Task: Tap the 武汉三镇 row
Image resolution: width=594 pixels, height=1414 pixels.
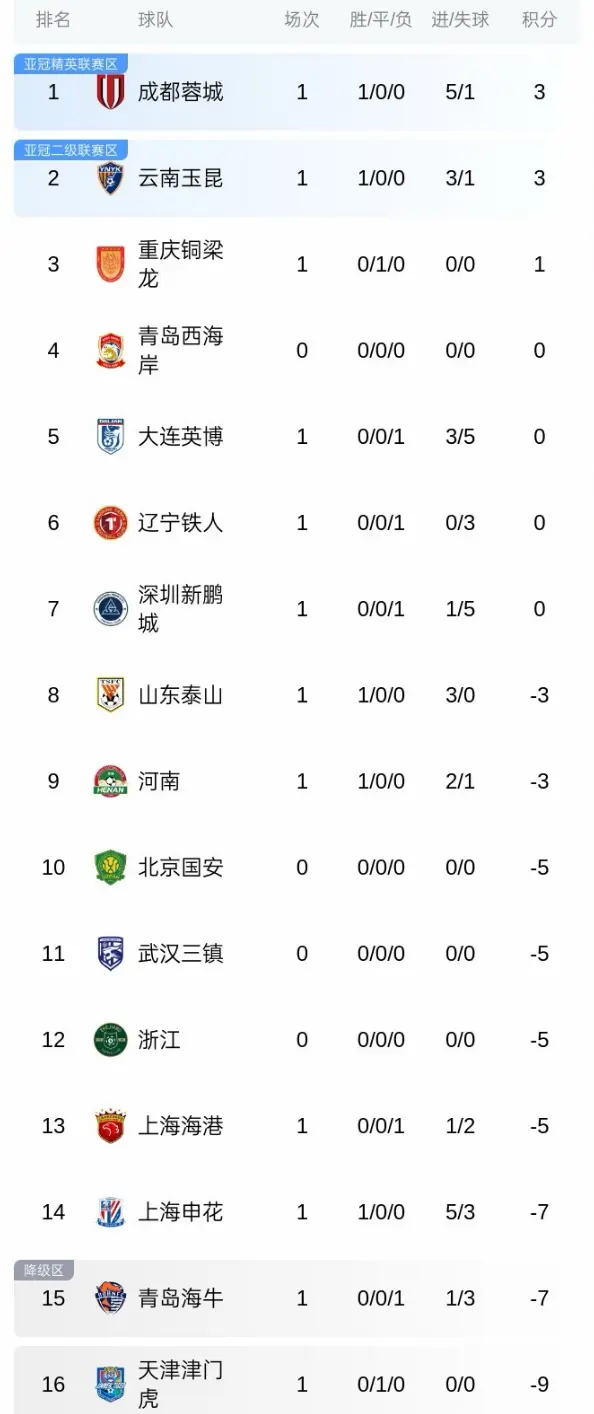Action: coord(297,953)
